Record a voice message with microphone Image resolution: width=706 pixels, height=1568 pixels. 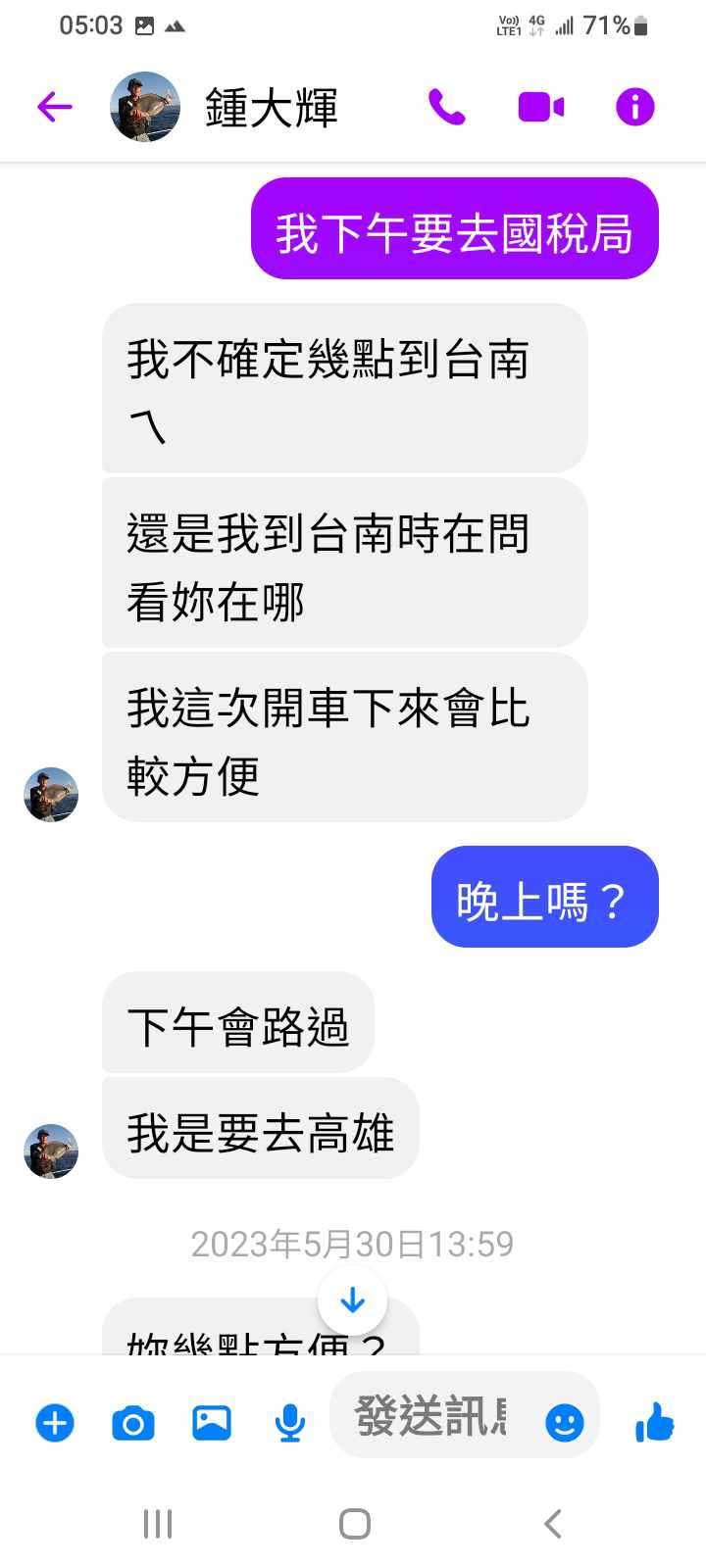coord(289,1422)
